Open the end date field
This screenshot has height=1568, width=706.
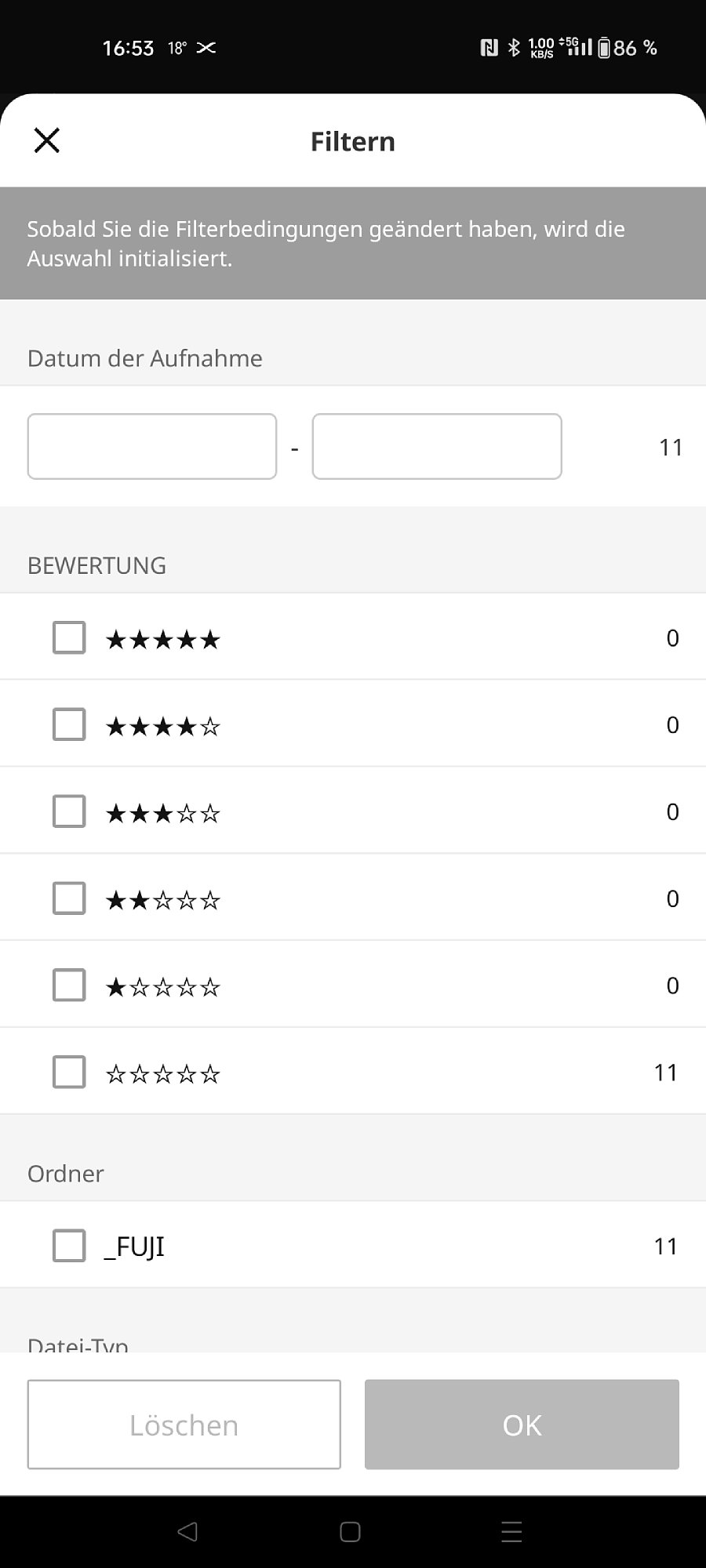coord(437,446)
